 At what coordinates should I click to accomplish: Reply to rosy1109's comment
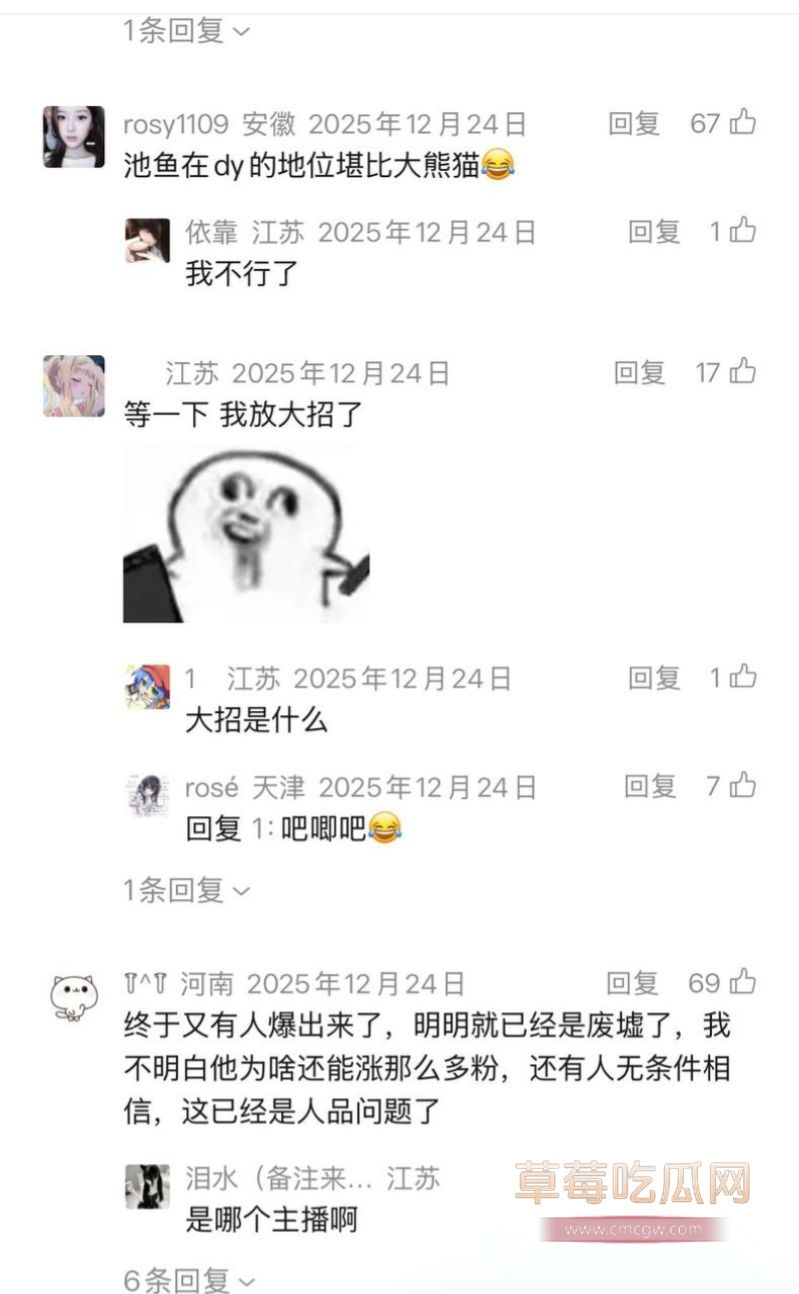[x=634, y=124]
